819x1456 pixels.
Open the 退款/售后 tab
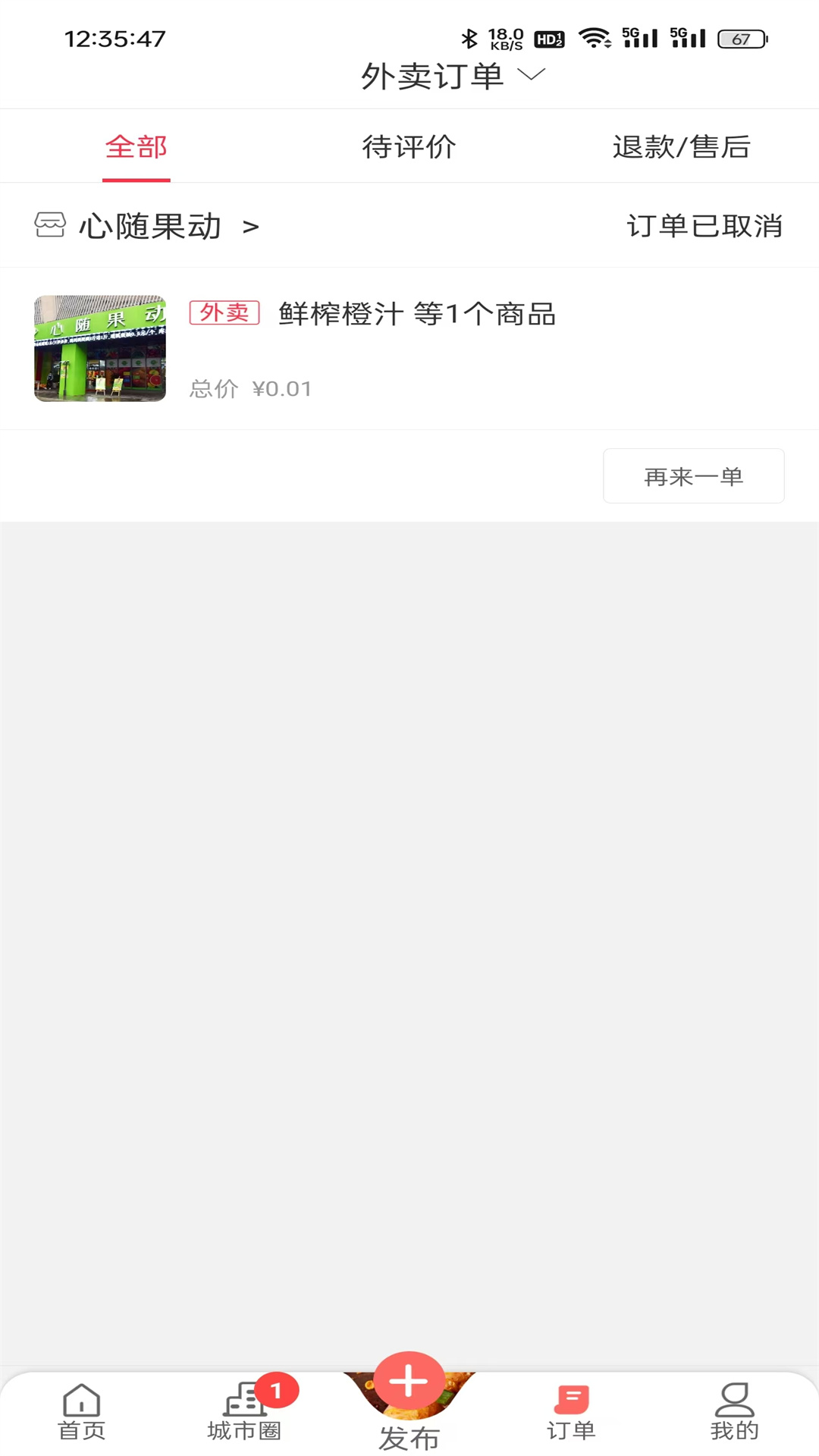[681, 147]
